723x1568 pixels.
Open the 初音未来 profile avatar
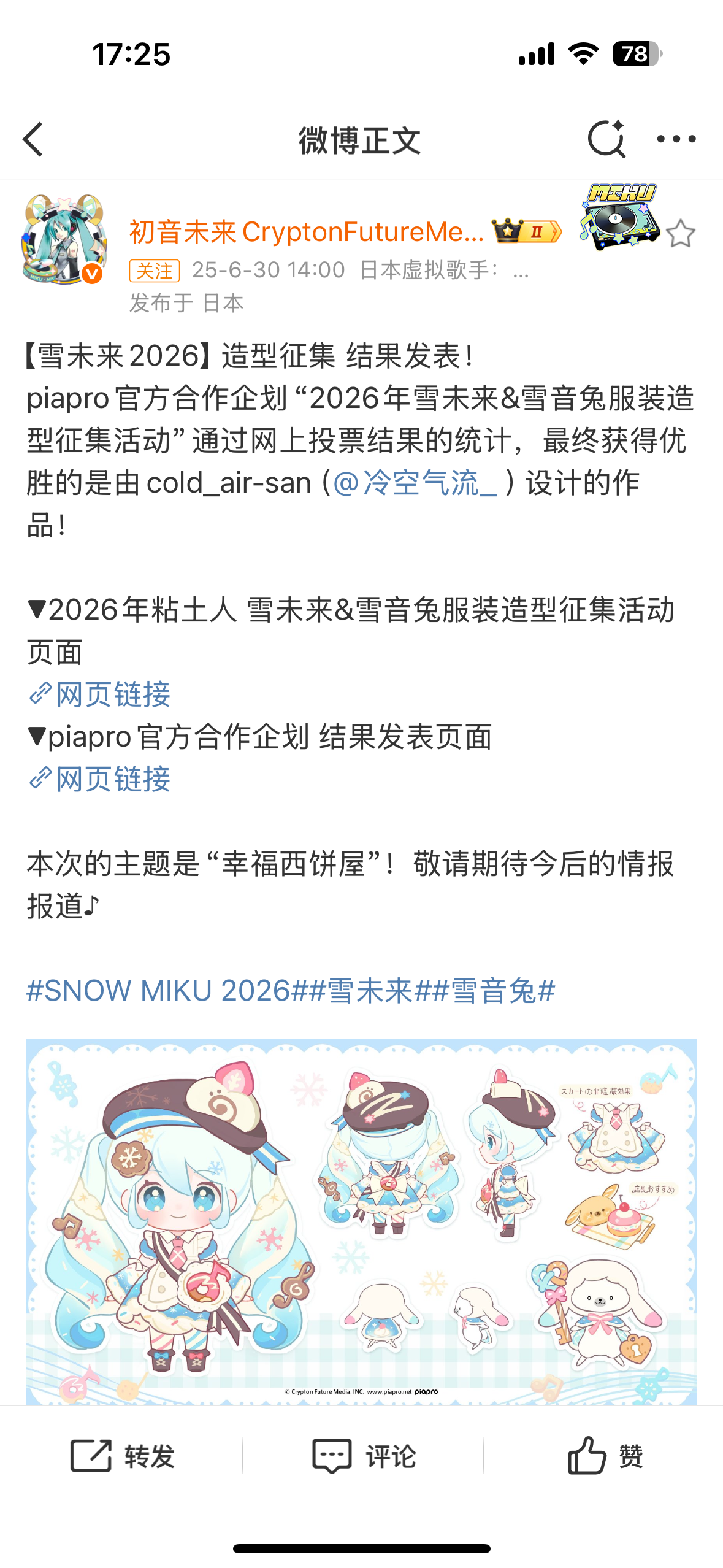[64, 240]
